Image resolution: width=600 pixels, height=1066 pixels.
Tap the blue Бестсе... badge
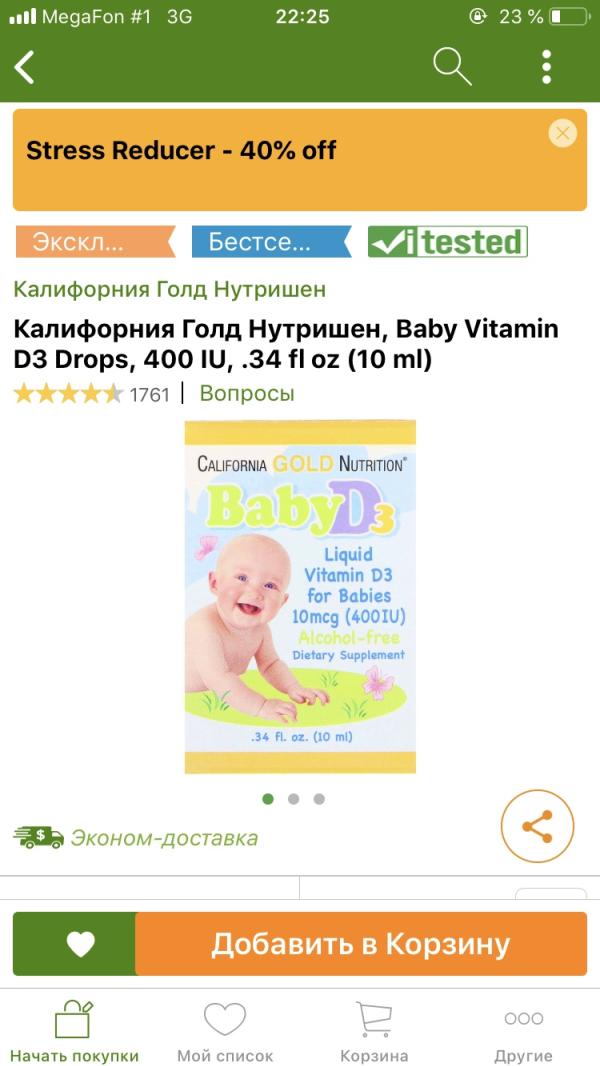(272, 242)
